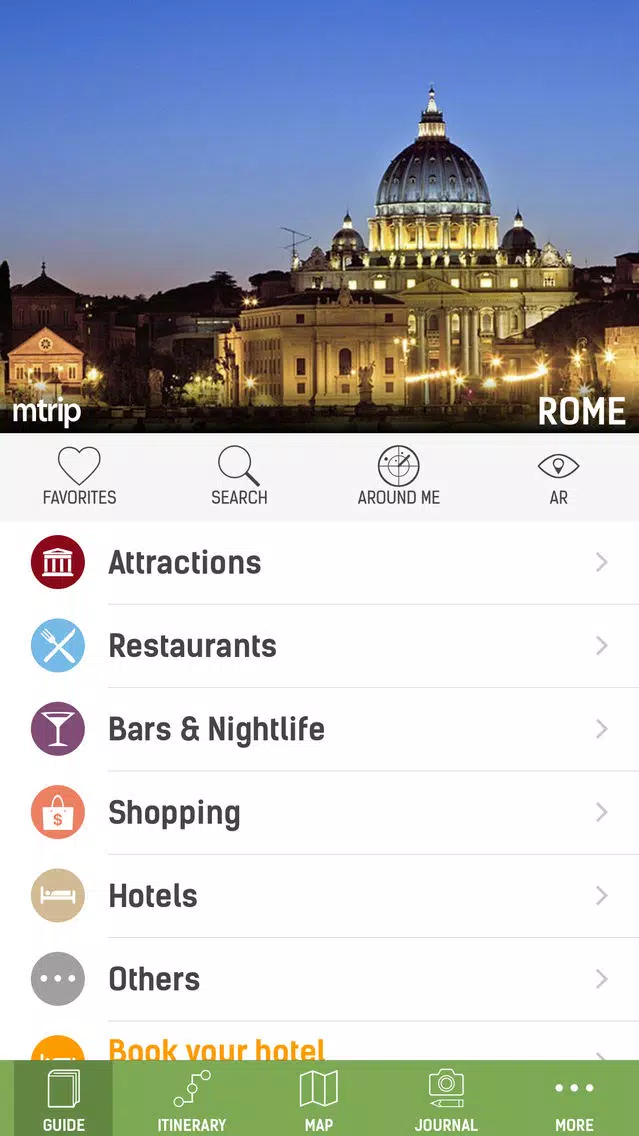
Task: Switch to the Itinerary tab
Action: [191, 1099]
